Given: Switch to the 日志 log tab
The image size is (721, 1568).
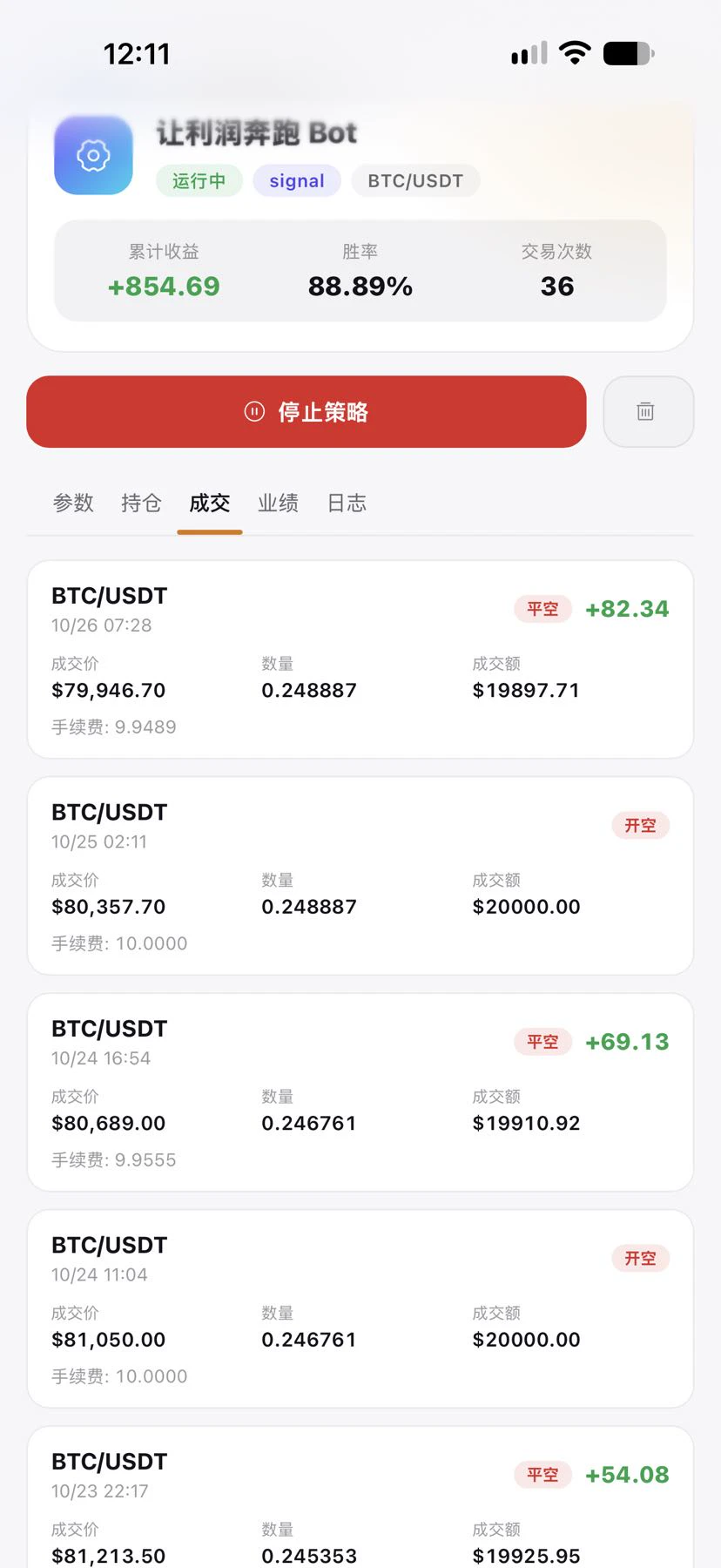Looking at the screenshot, I should point(347,503).
